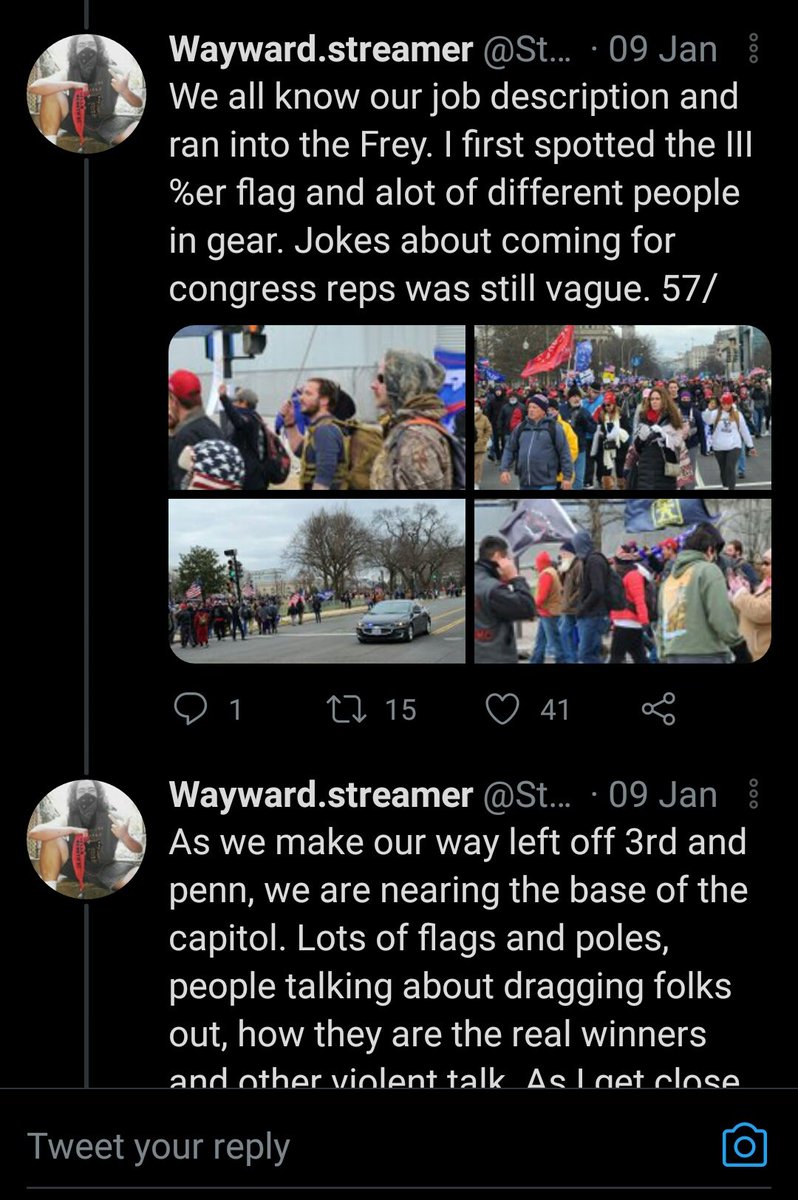Open overflow menu on the 57/ tweet
798x1200 pixels.
tap(754, 49)
